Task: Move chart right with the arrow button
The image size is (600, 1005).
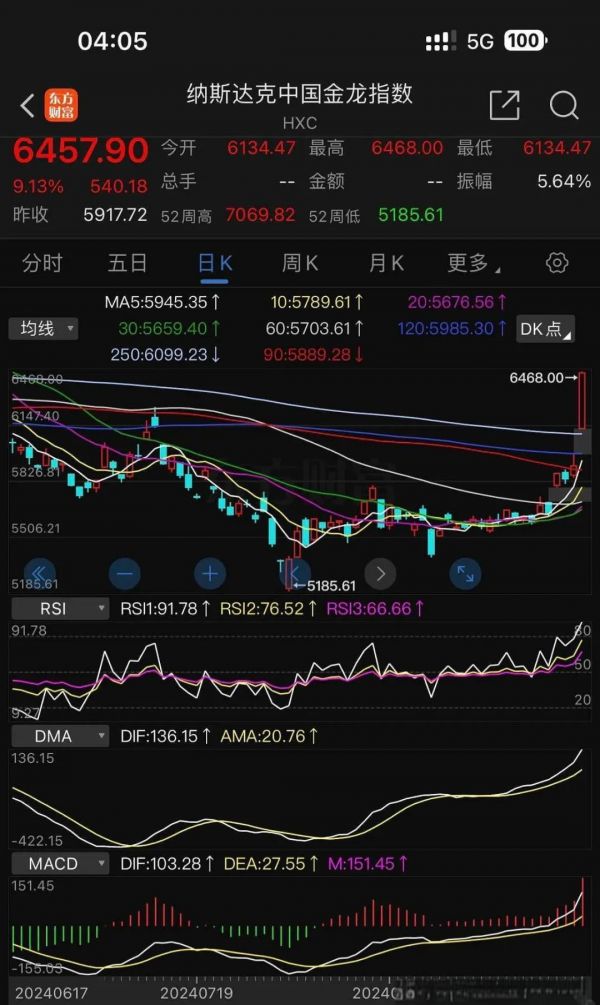Action: [380, 574]
